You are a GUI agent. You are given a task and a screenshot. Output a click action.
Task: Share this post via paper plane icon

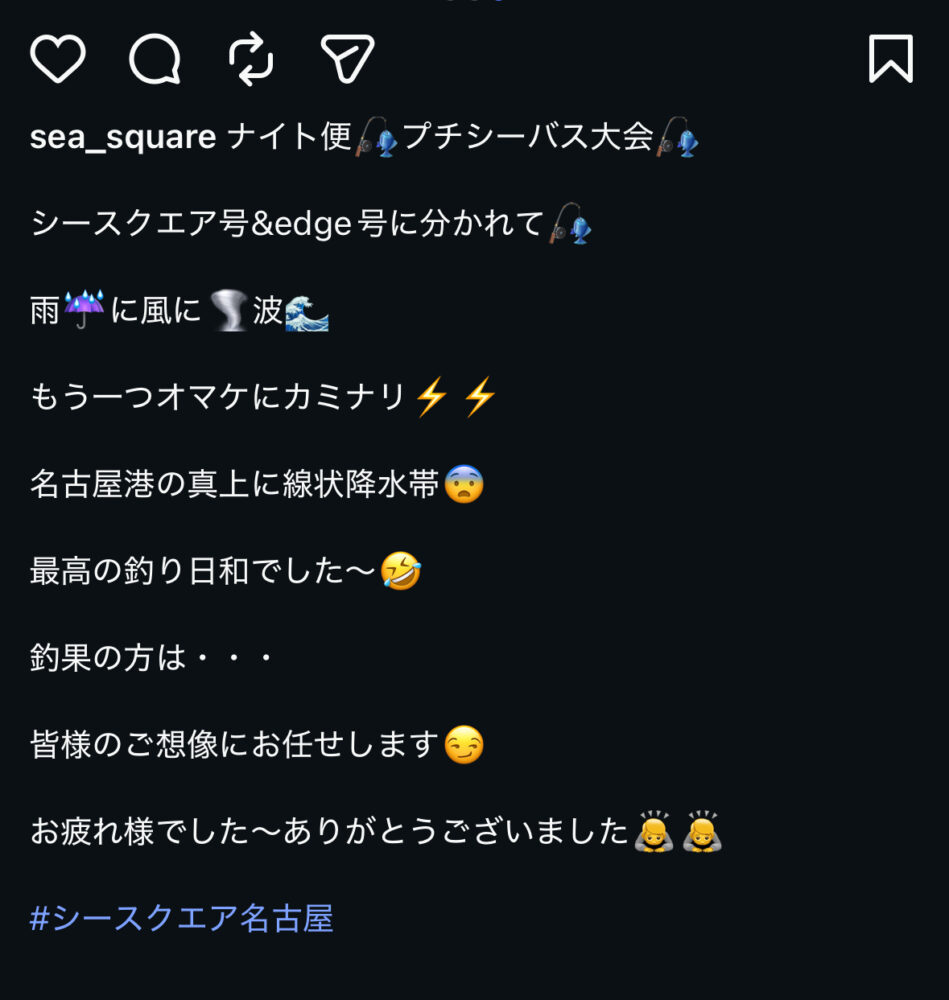coord(347,59)
